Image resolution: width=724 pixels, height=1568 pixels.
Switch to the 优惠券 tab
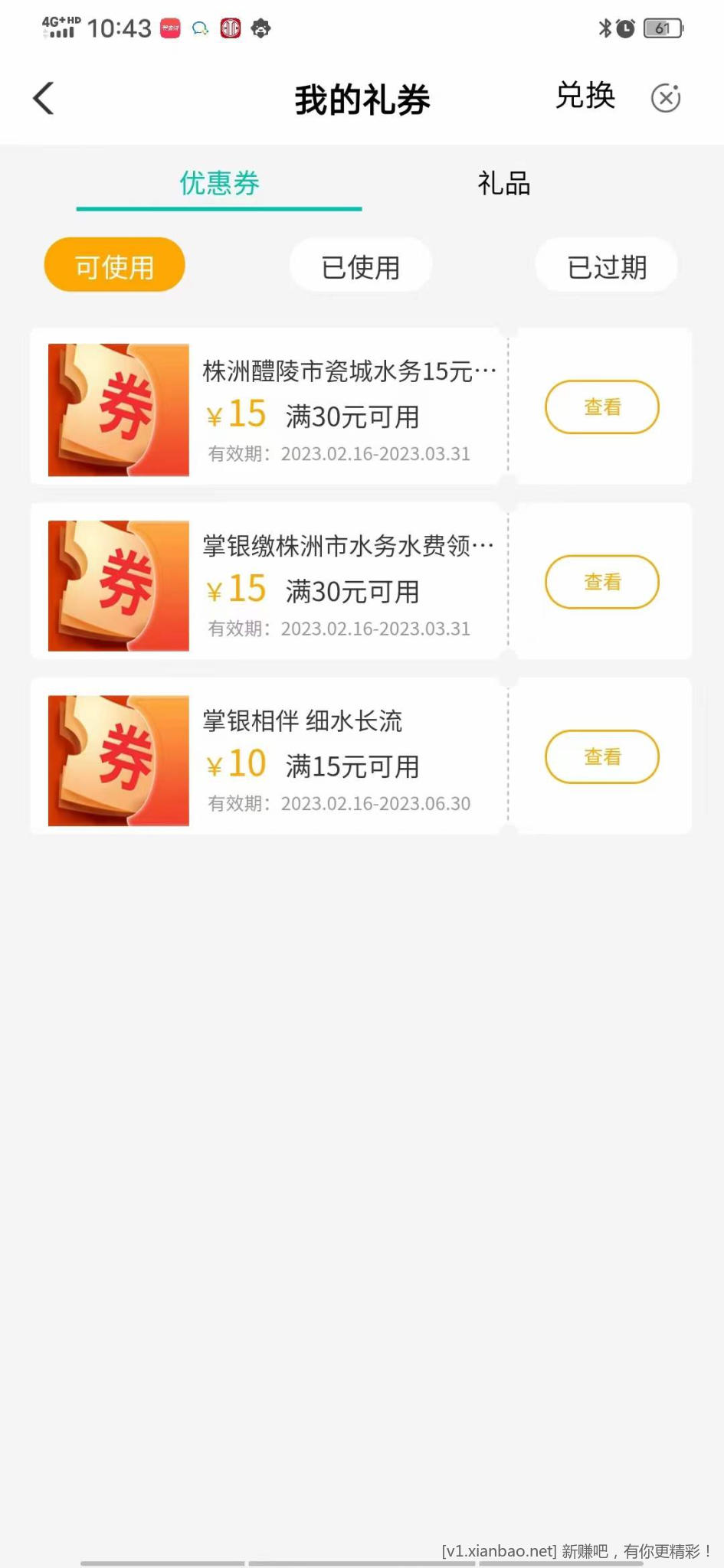tap(219, 184)
